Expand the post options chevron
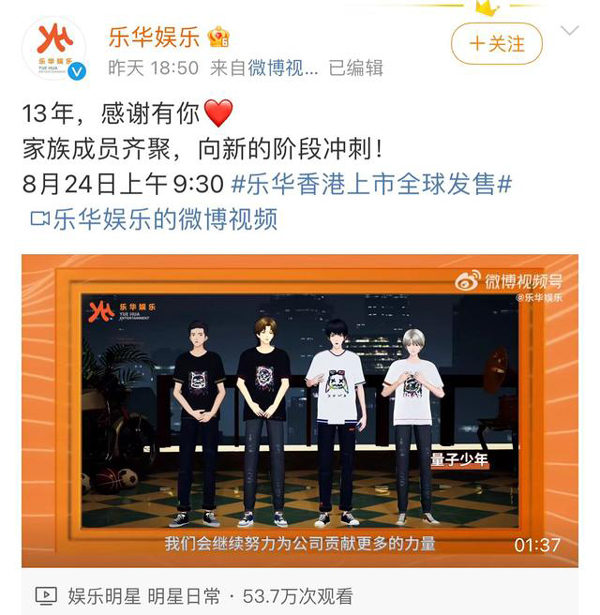Image resolution: width=600 pixels, height=615 pixels. (570, 31)
